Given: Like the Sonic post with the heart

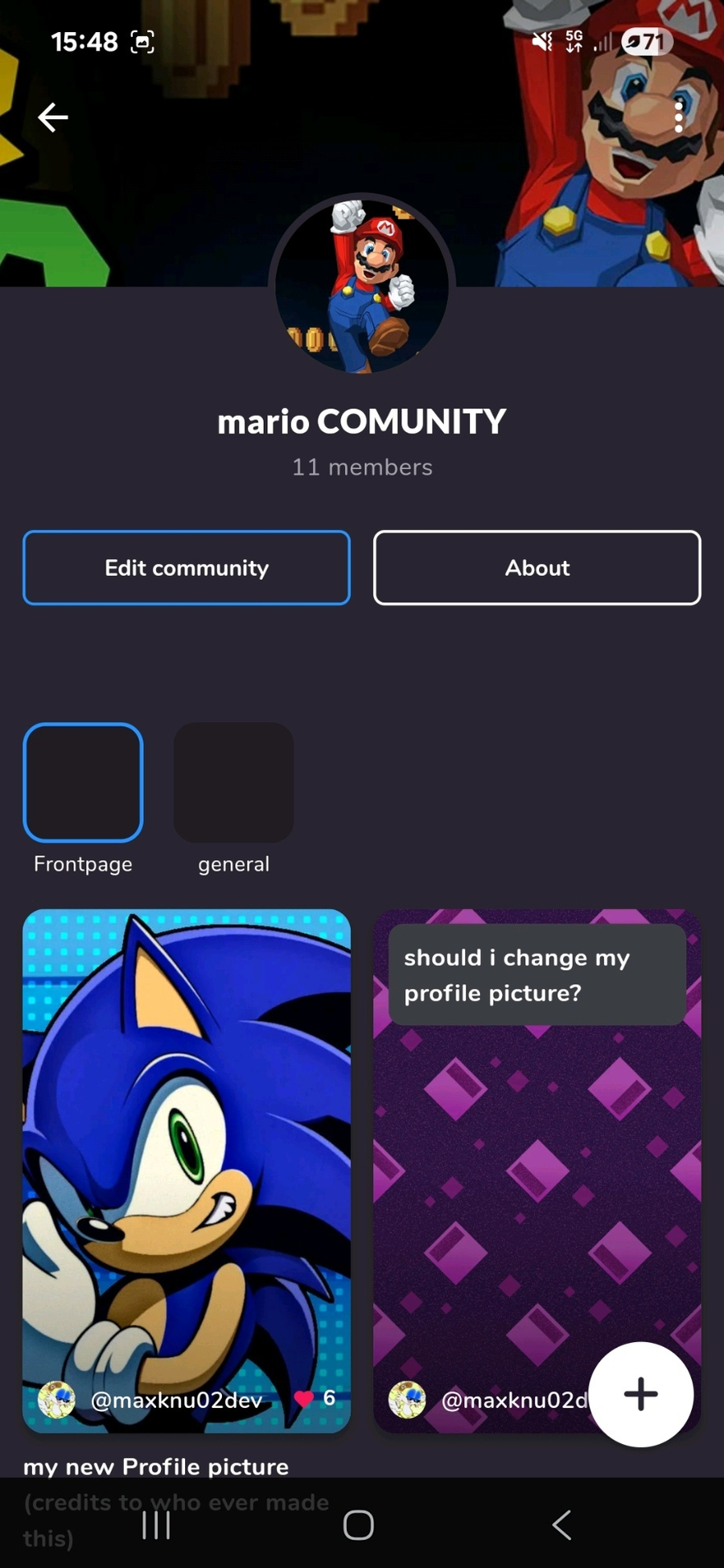Looking at the screenshot, I should click(304, 1399).
